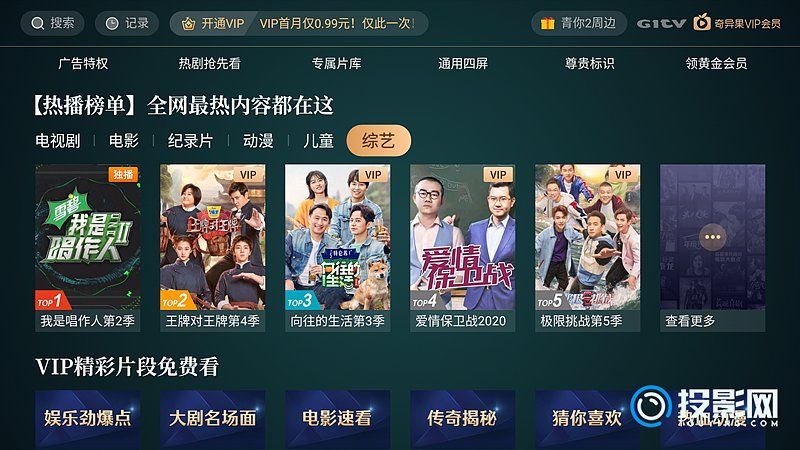Open the 青你2周边 gift button
Viewport: 800px width, 450px height.
coord(579,23)
